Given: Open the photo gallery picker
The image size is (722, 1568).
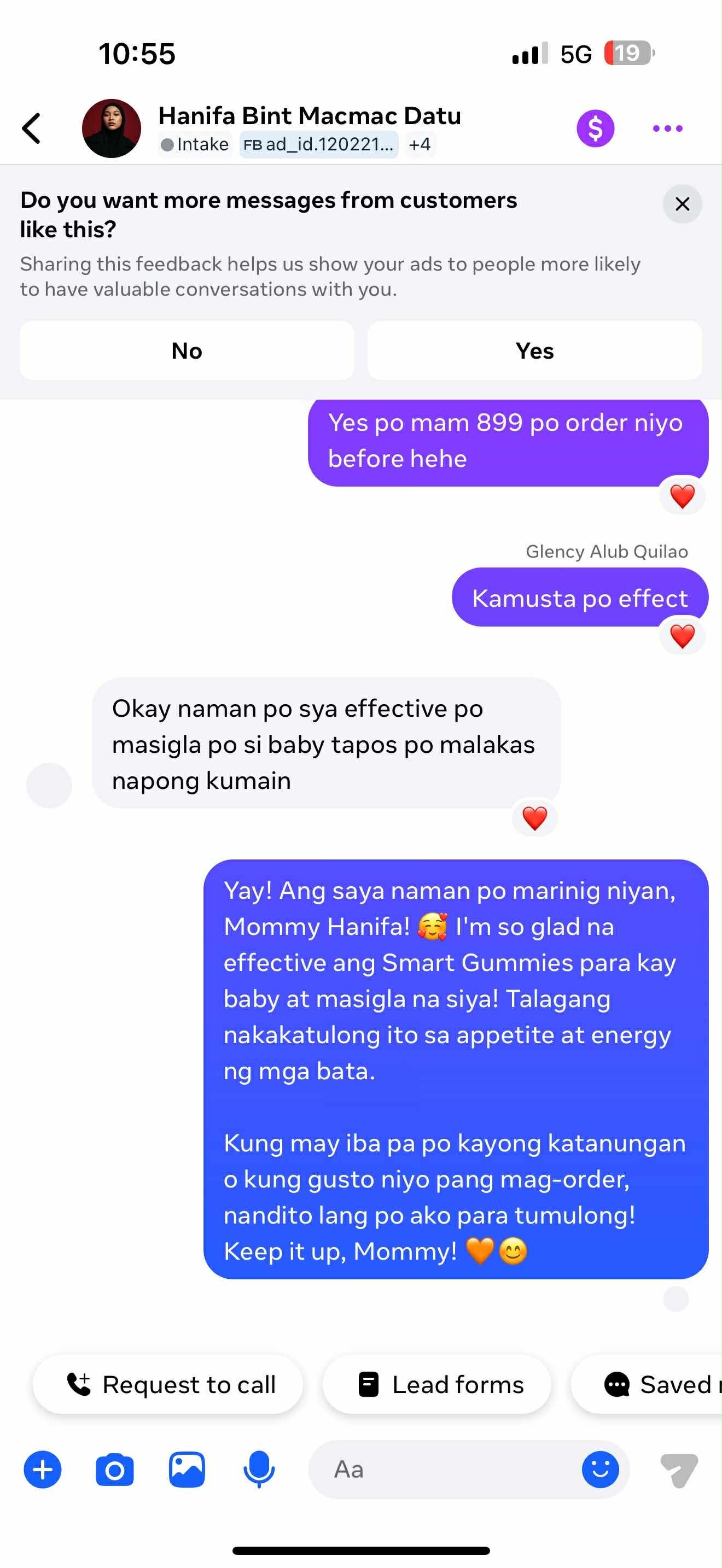Looking at the screenshot, I should pos(187,1470).
